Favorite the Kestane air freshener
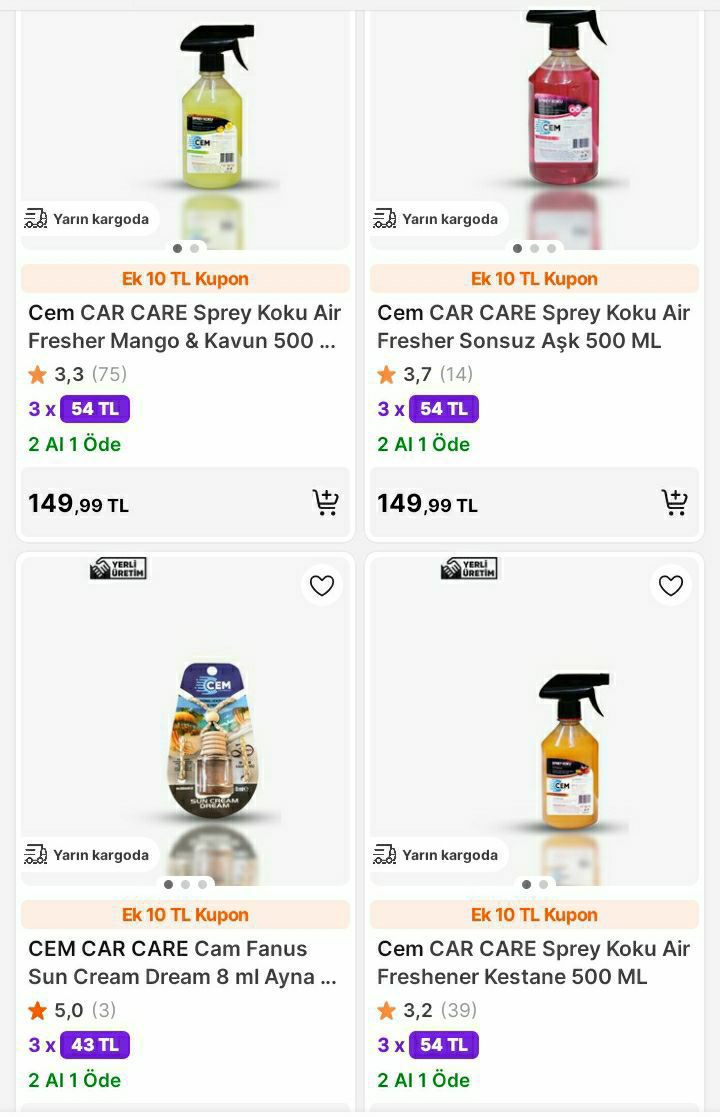Viewport: 720px width, 1117px height. pyautogui.click(x=671, y=585)
